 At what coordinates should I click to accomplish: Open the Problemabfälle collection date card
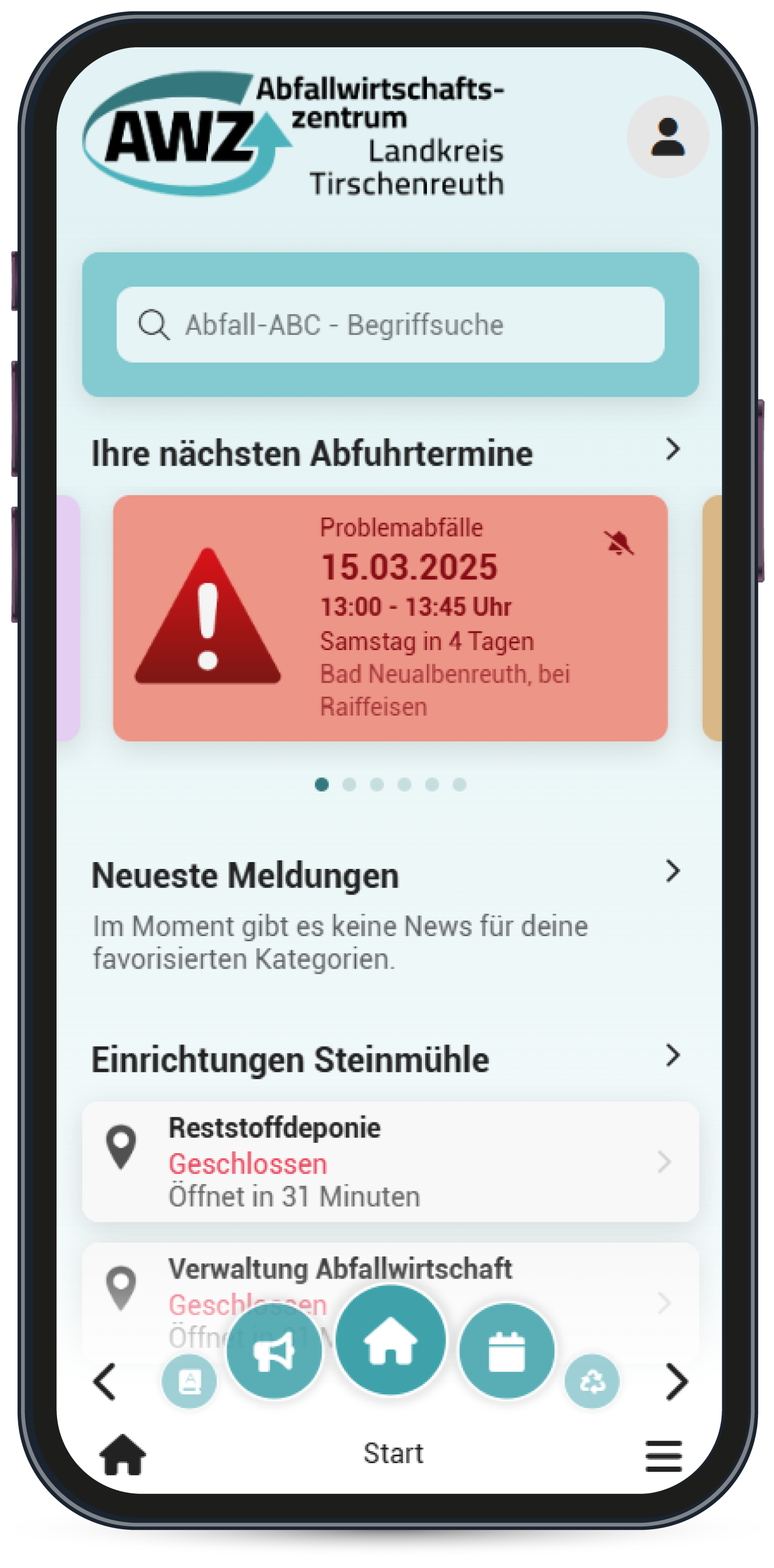pos(390,618)
